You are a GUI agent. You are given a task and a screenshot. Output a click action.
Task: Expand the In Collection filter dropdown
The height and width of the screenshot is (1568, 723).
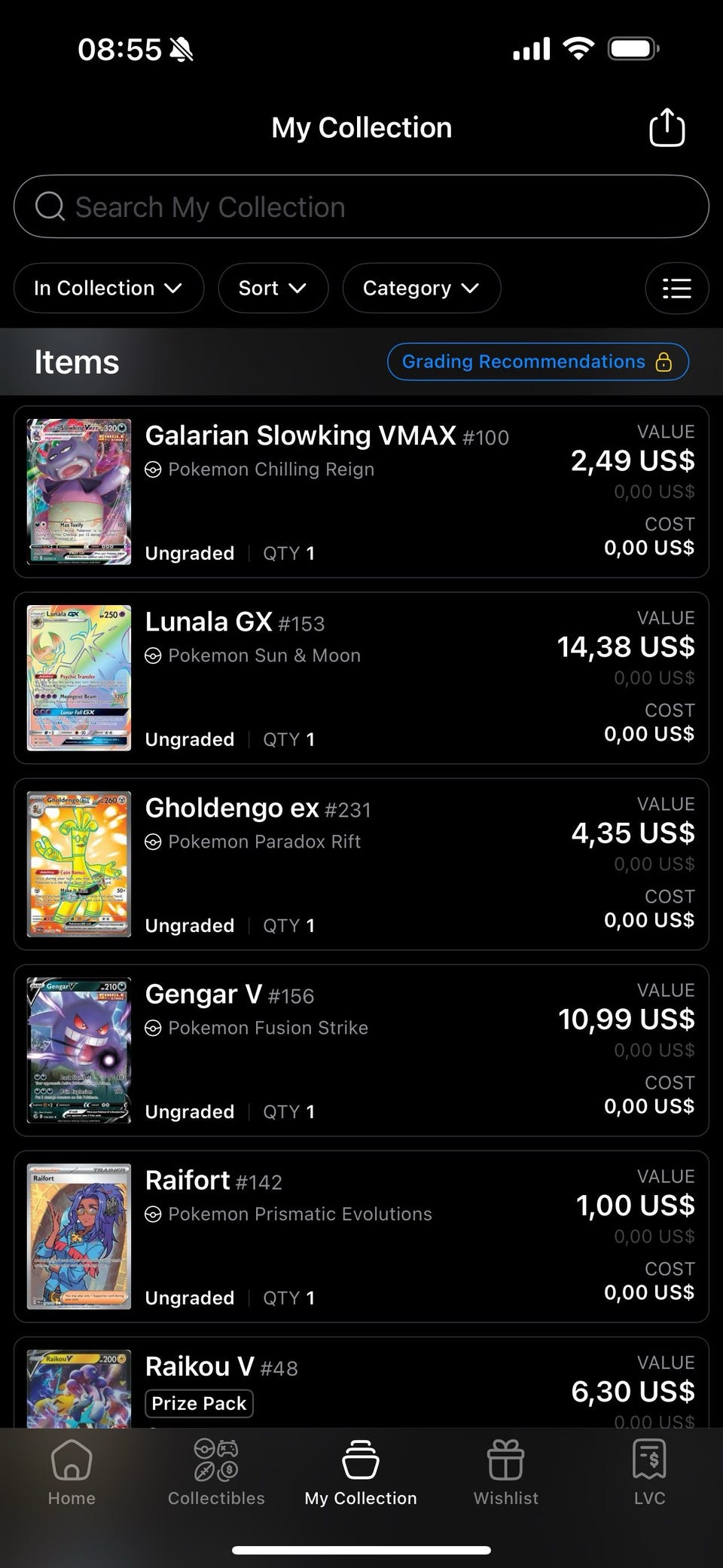[108, 288]
